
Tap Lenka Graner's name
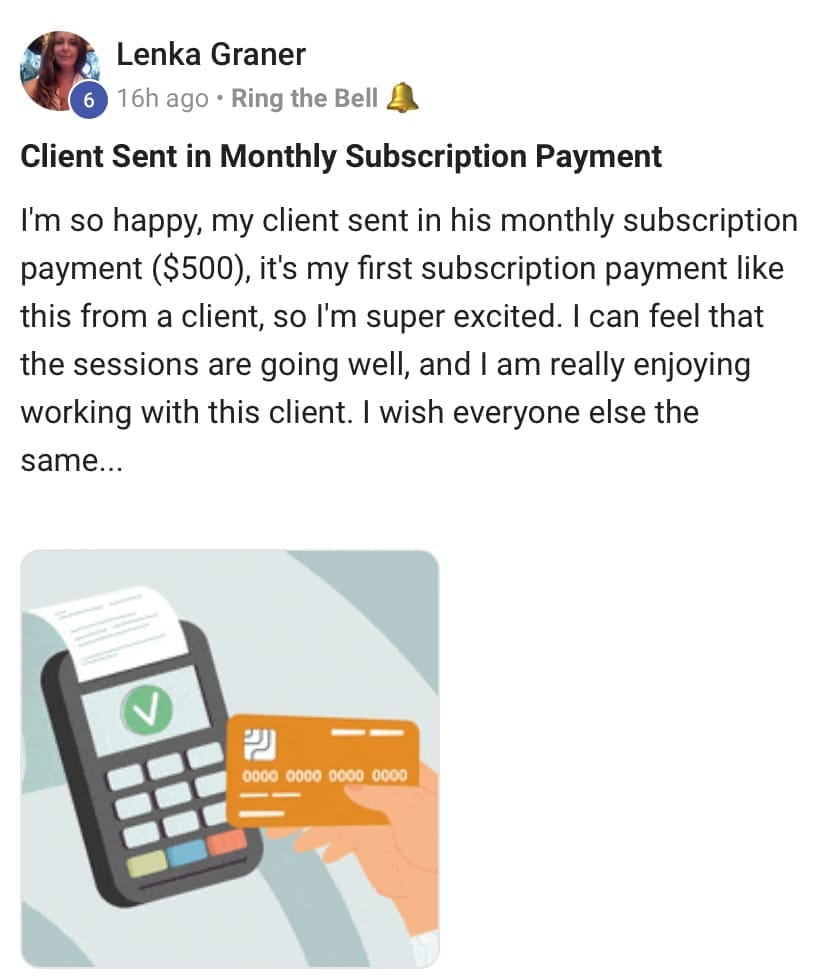[x=211, y=54]
